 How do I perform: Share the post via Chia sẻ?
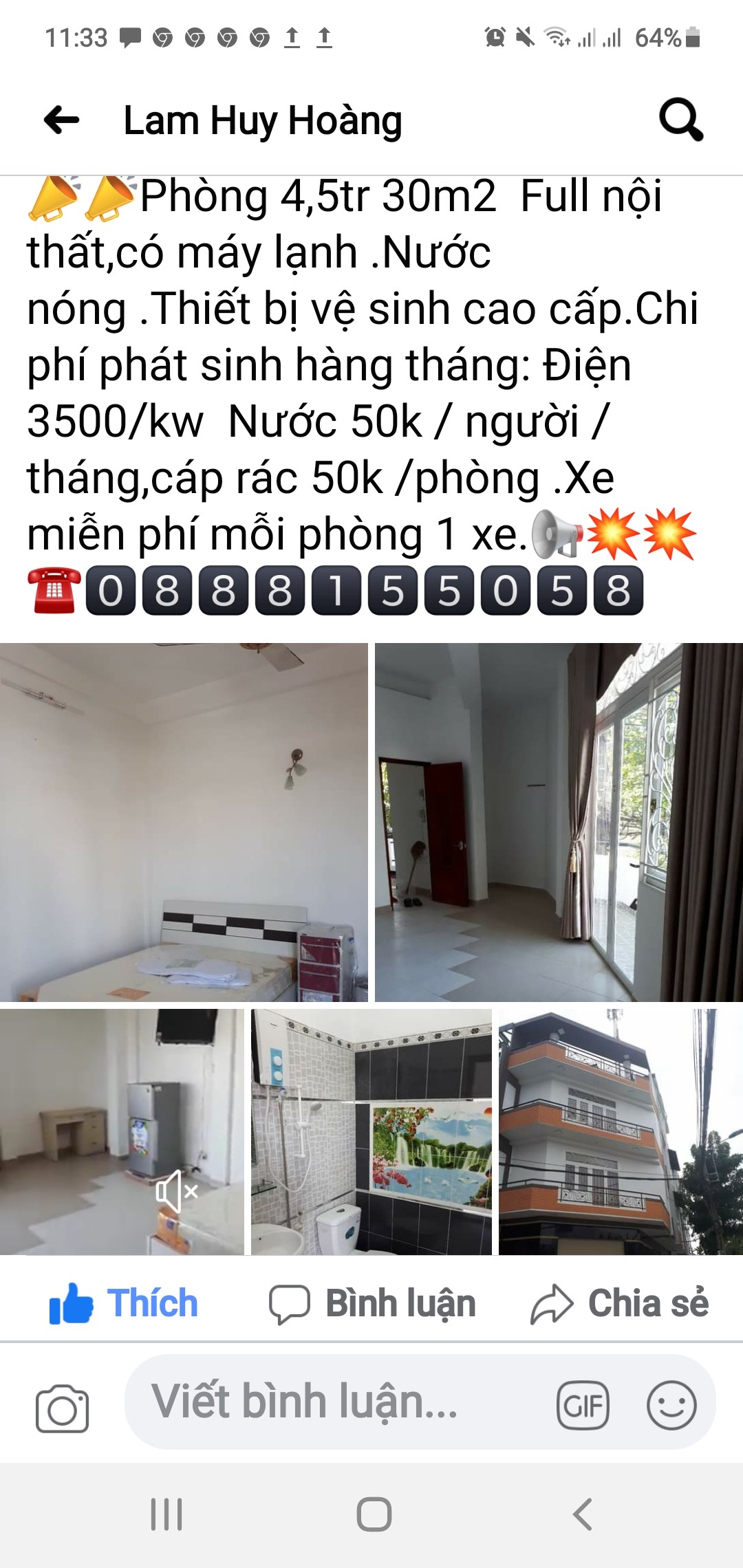click(x=619, y=1303)
